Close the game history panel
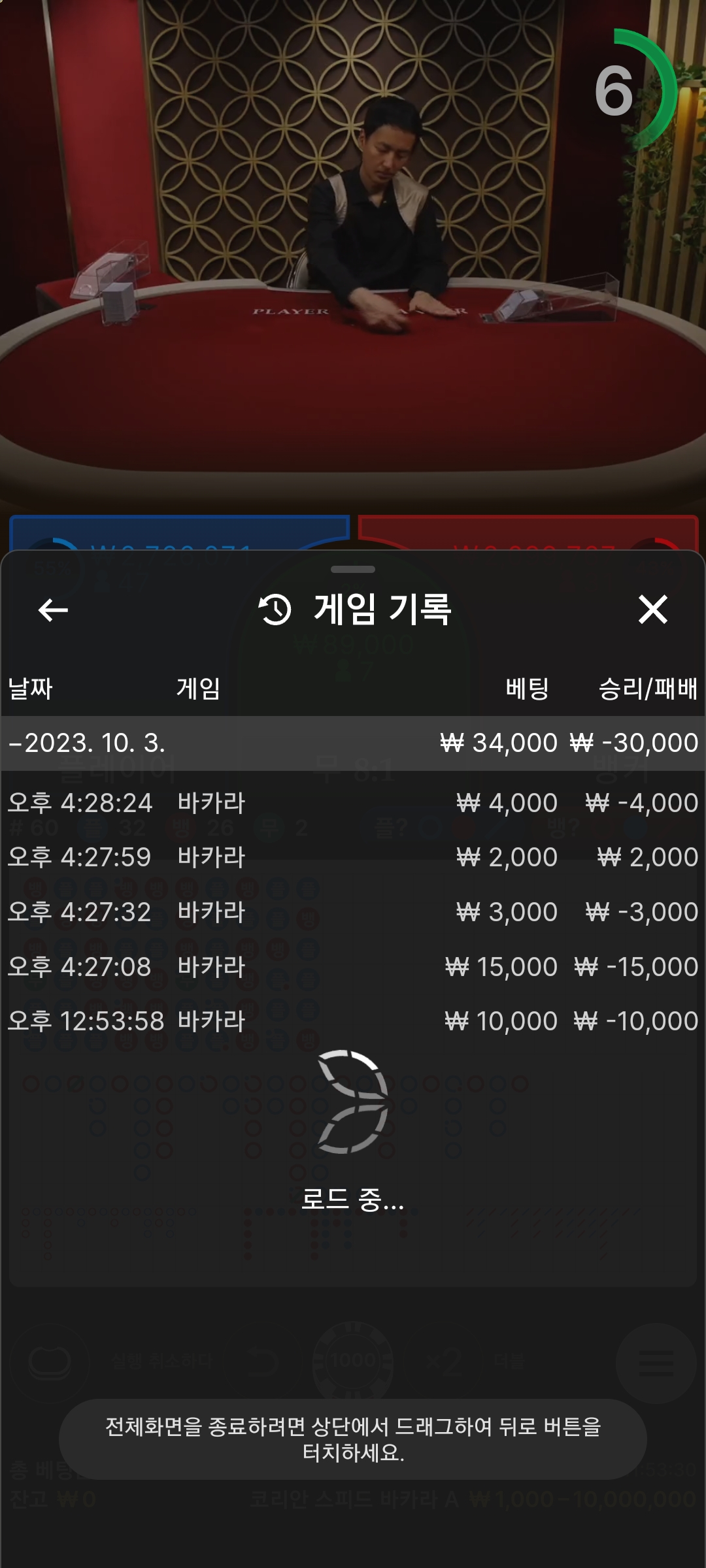Viewport: 706px width, 1568px height. [x=652, y=610]
